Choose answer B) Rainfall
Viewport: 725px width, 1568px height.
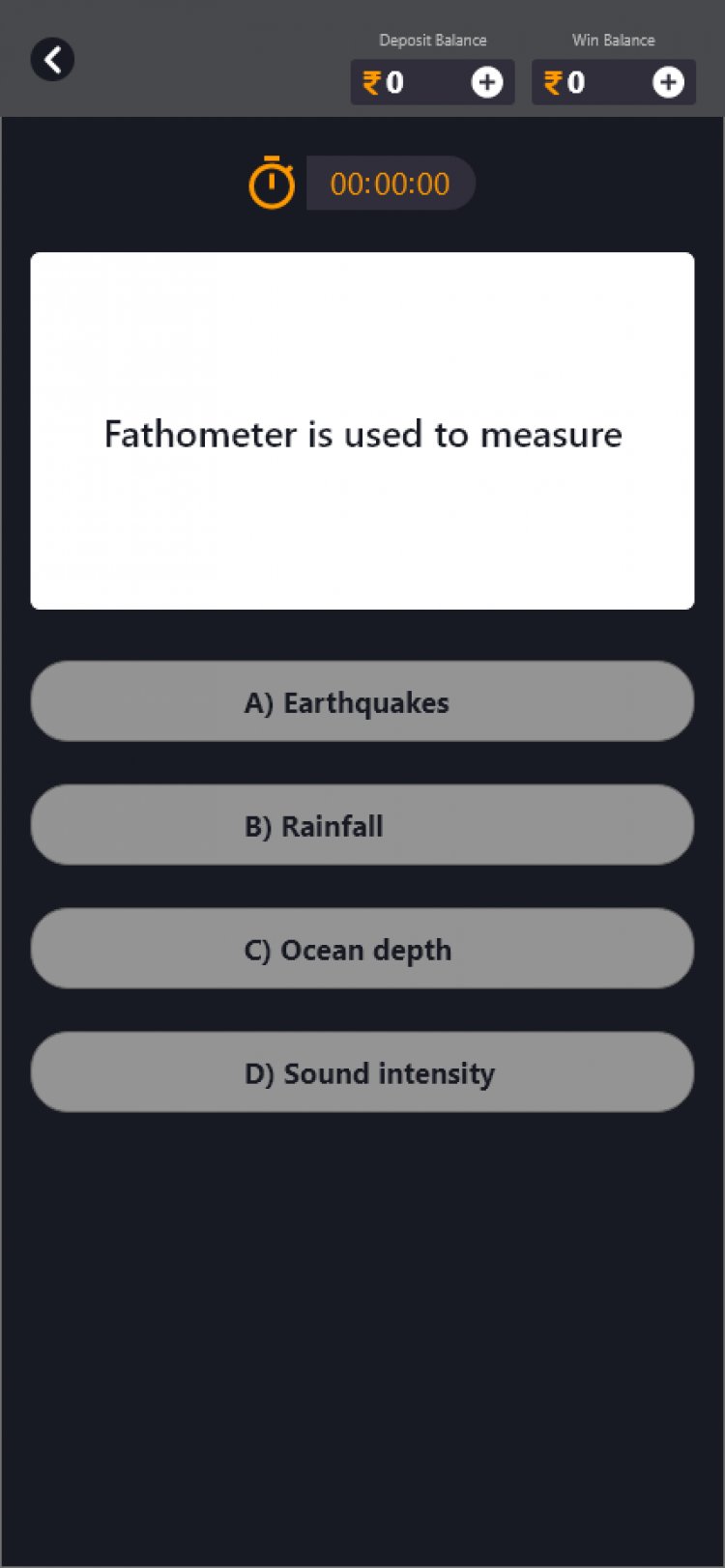(362, 825)
